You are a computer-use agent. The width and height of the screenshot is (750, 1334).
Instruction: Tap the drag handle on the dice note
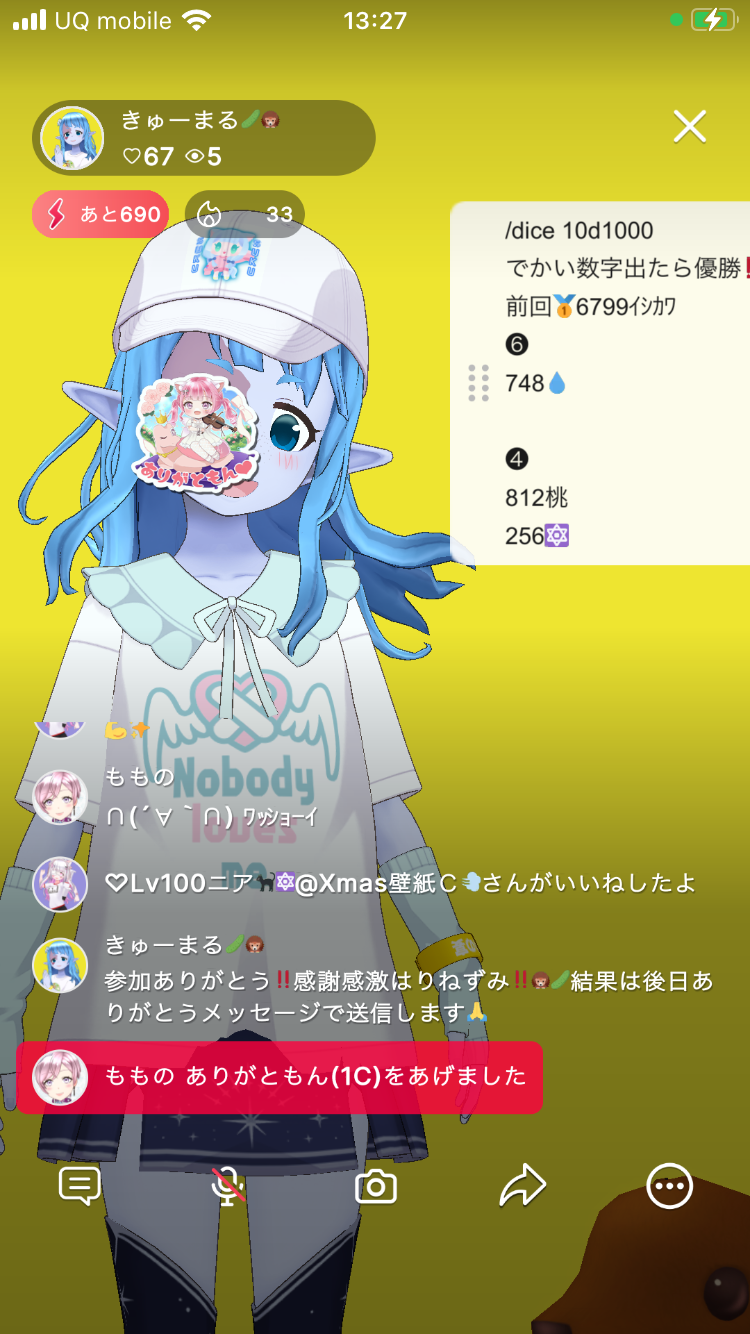pos(478,383)
